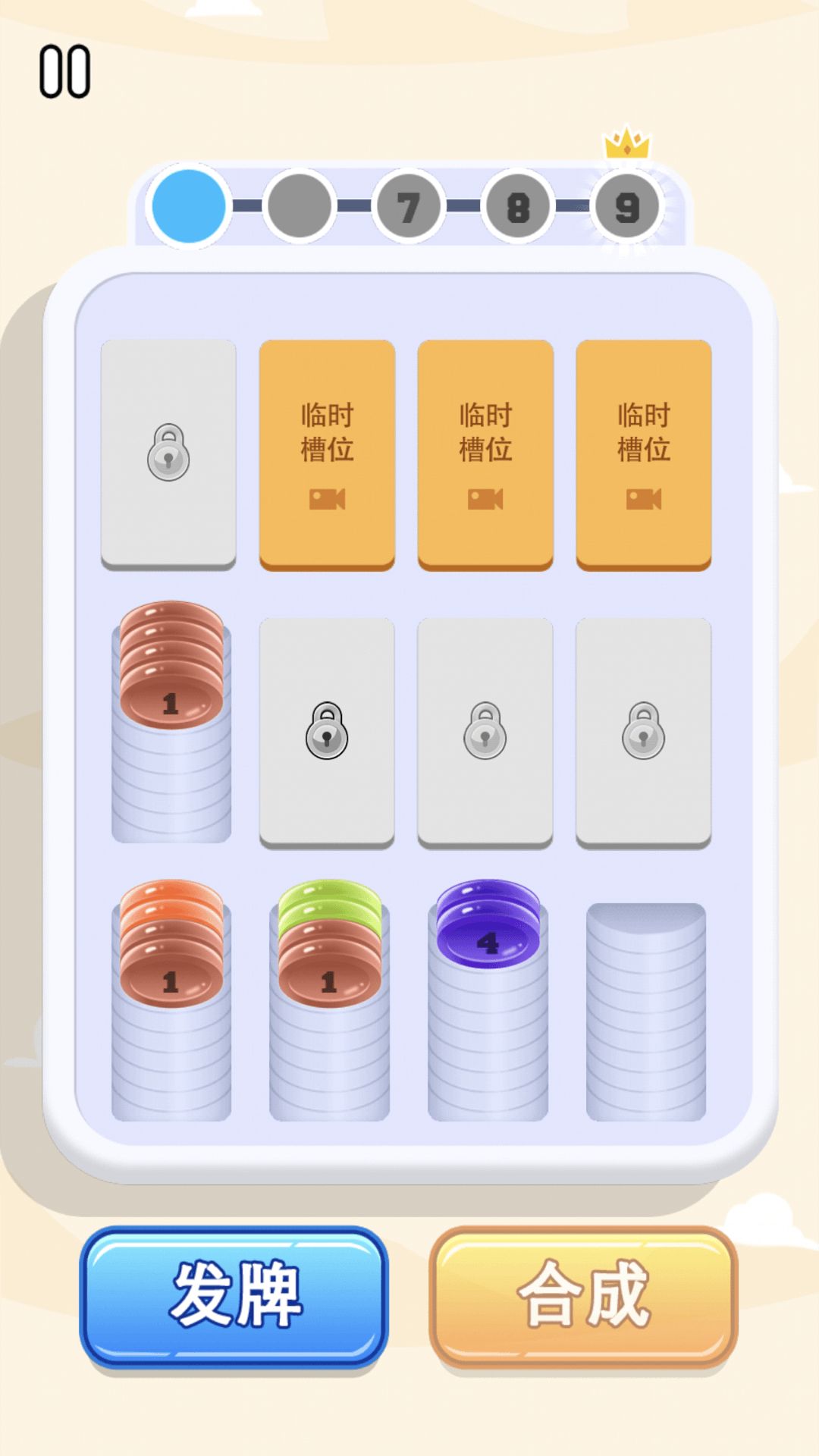The height and width of the screenshot is (1456, 819).
Task: Tap the camera icon on the middle 临时槽位 card
Action: pos(486,497)
